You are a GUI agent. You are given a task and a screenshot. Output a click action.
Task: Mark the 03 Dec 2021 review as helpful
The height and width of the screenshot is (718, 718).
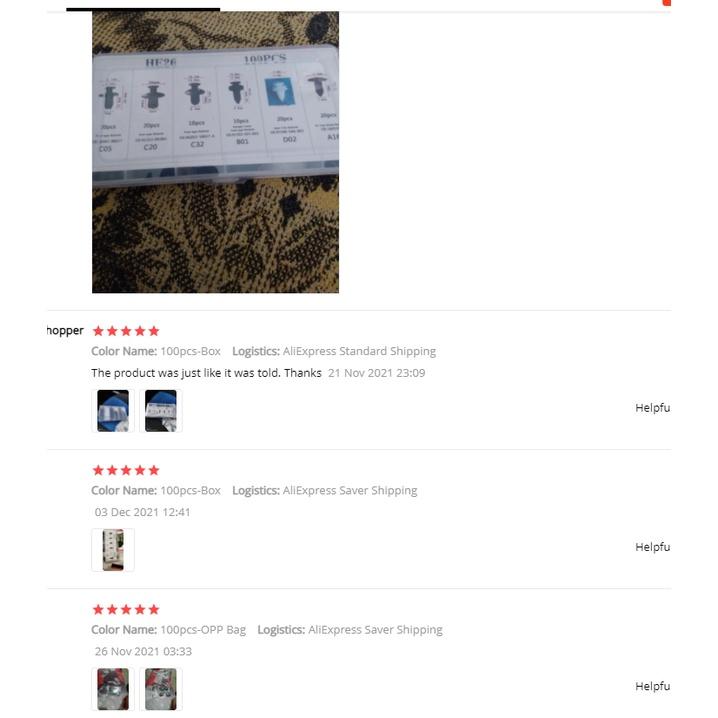pyautogui.click(x=652, y=547)
